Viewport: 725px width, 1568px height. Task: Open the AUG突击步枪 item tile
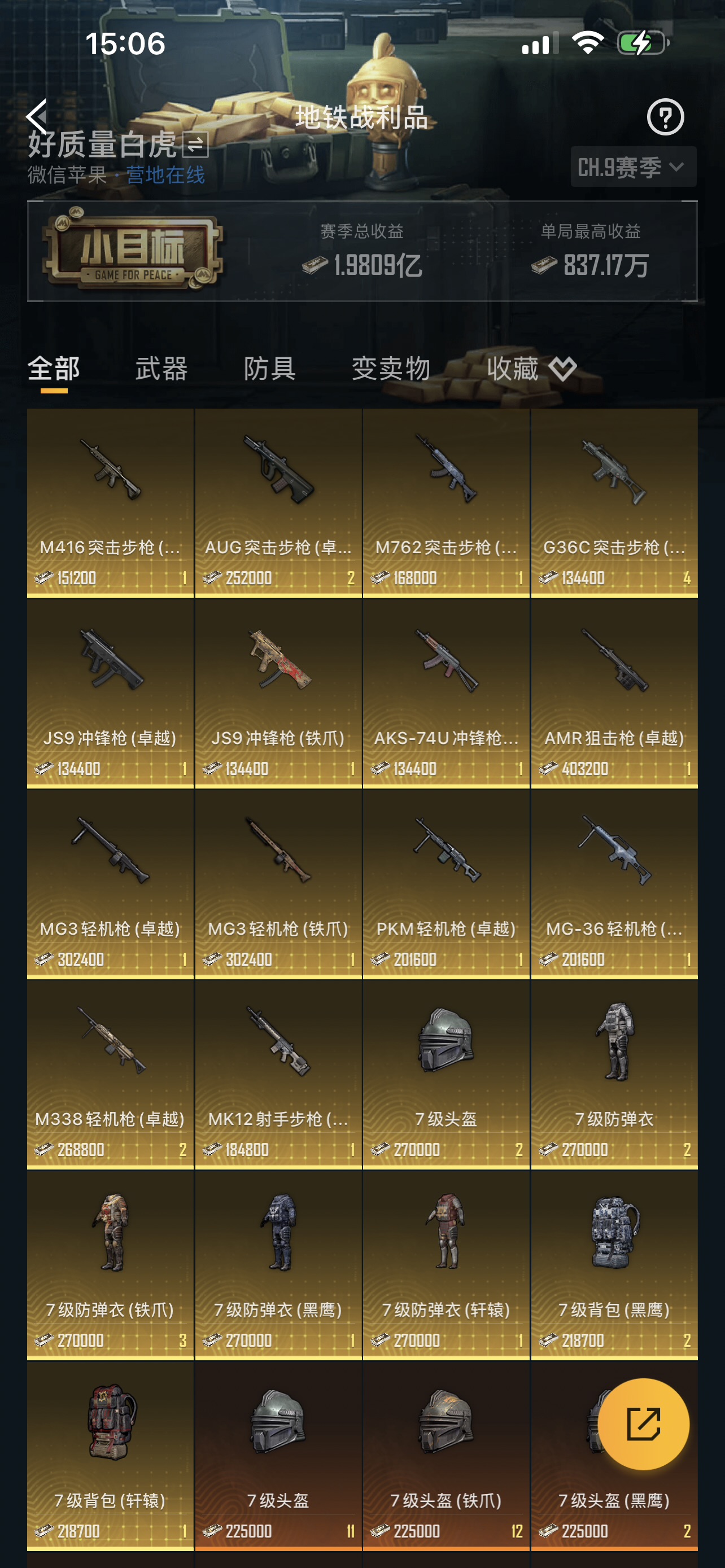tap(278, 503)
